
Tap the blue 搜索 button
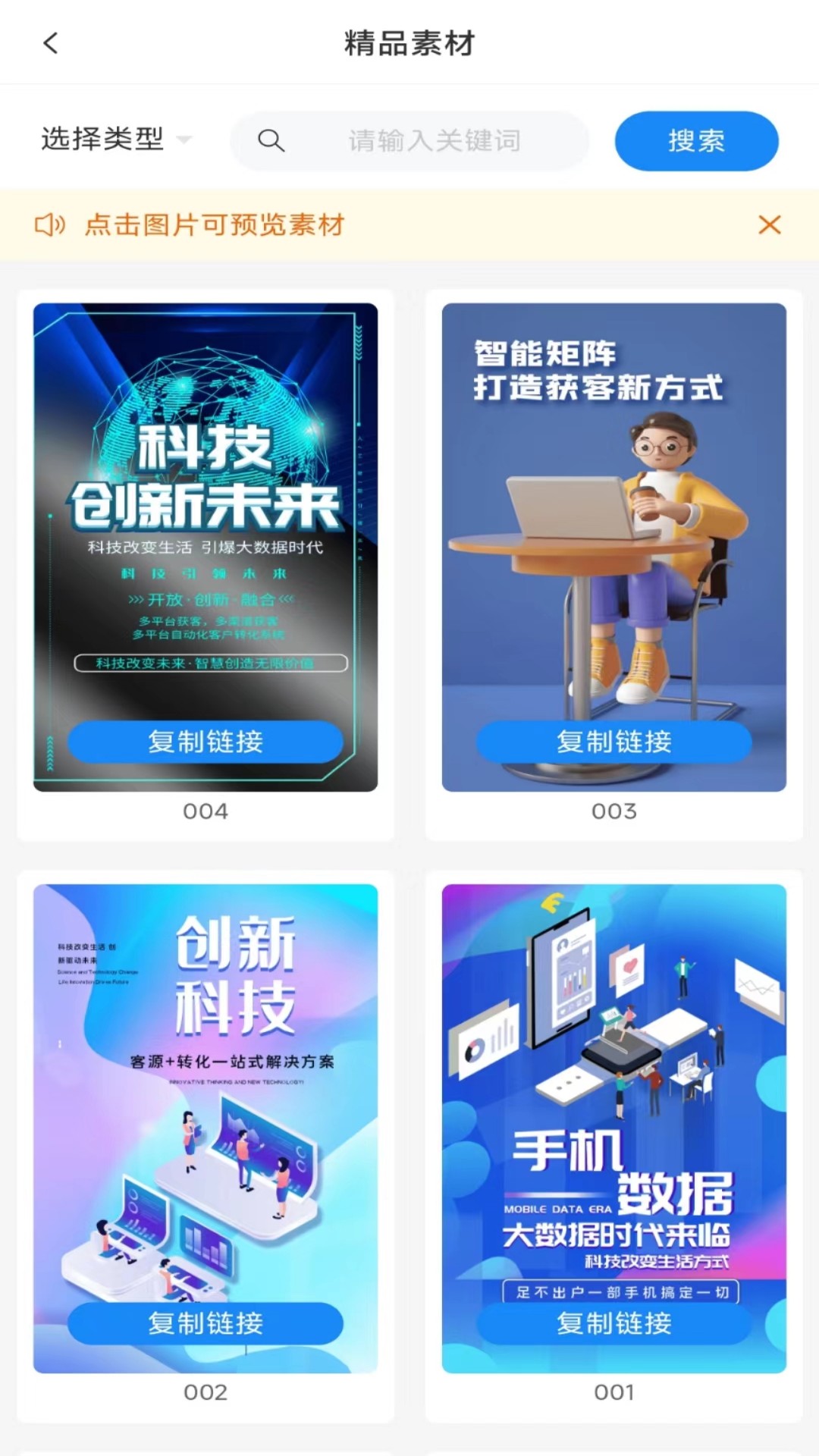click(695, 141)
